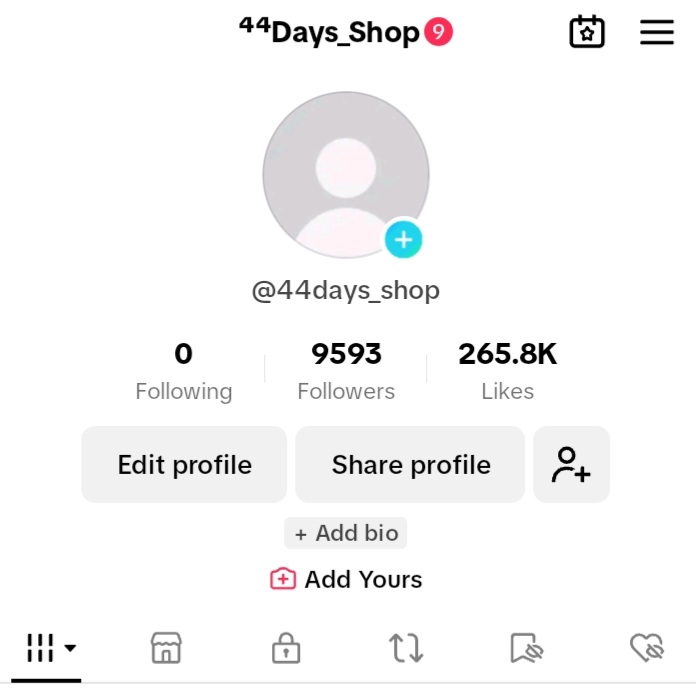
Task: Tap Edit profile button
Action: click(x=184, y=465)
